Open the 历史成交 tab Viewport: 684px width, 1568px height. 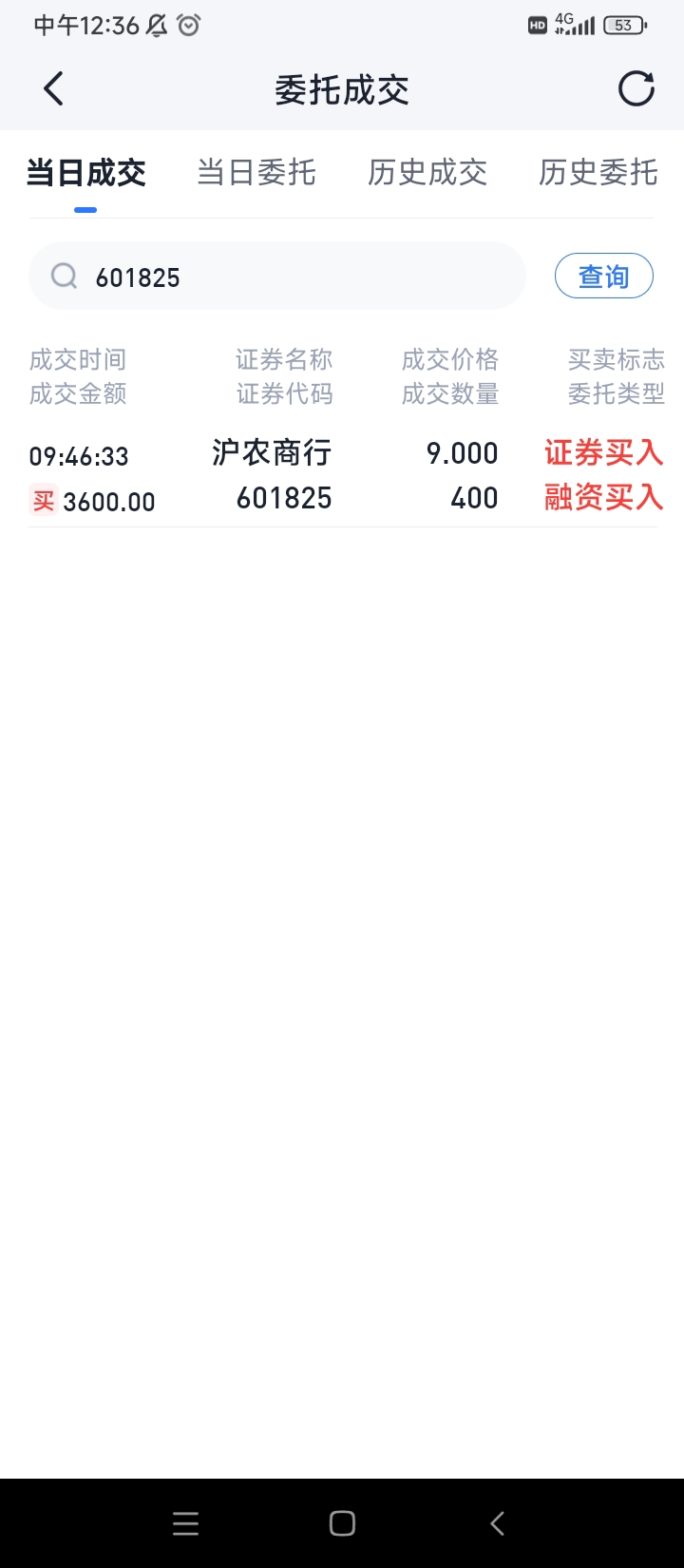point(427,173)
